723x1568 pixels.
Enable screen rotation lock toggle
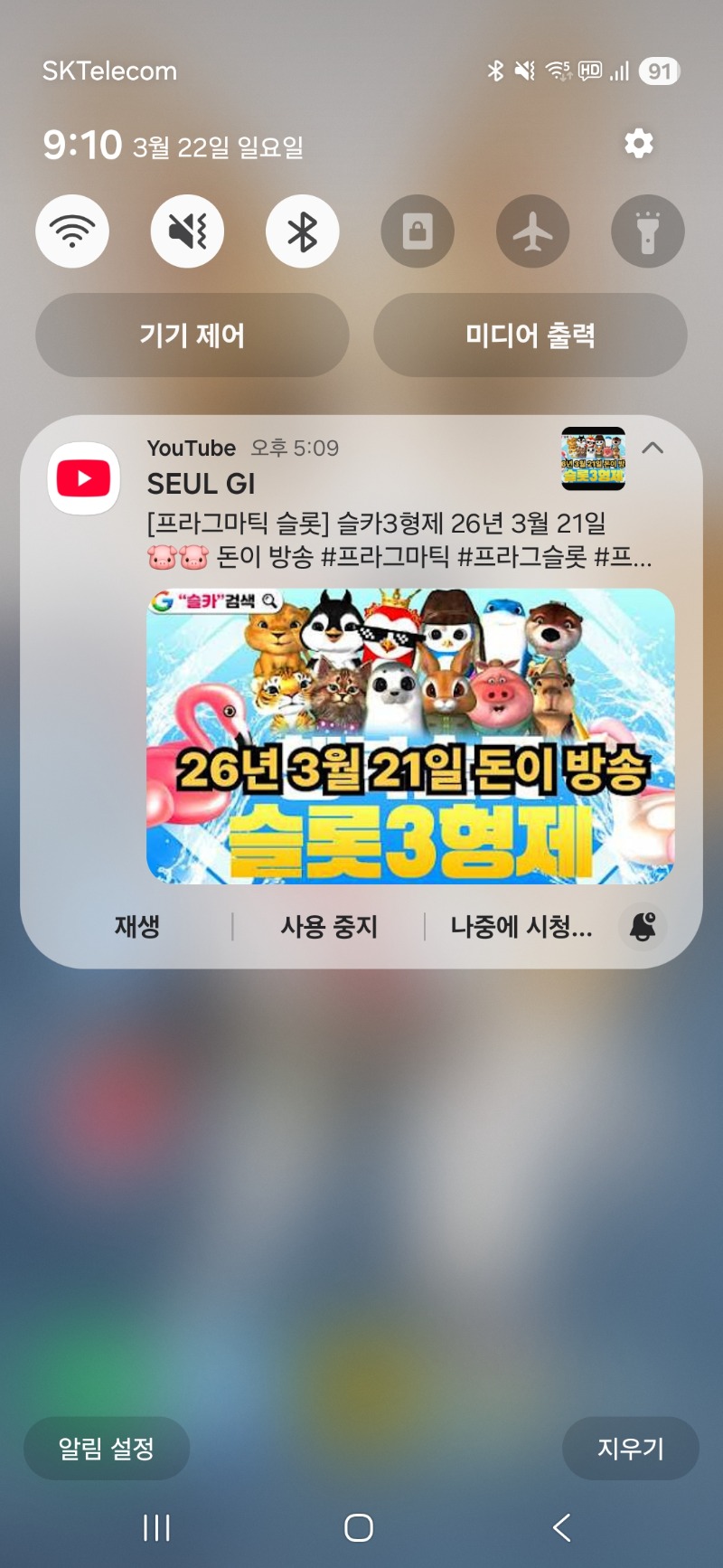click(417, 231)
